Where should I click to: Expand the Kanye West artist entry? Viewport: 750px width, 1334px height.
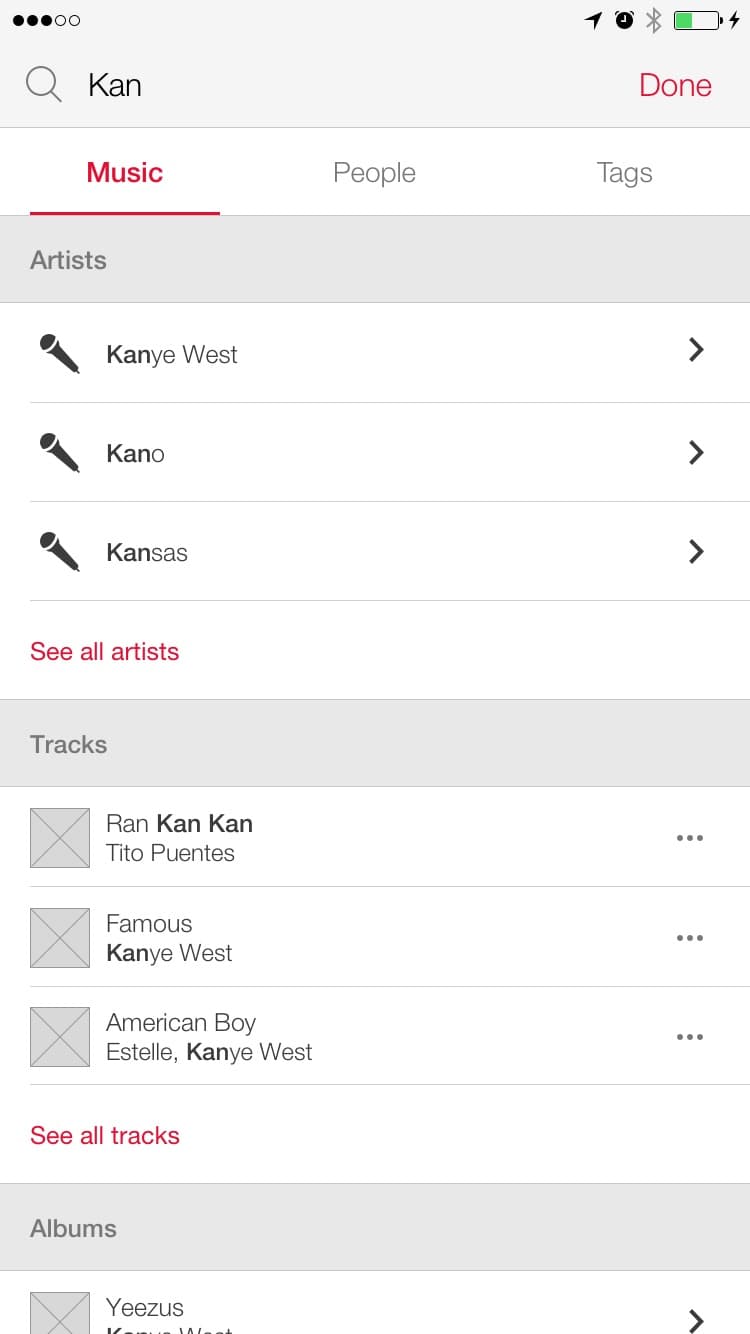coord(696,350)
